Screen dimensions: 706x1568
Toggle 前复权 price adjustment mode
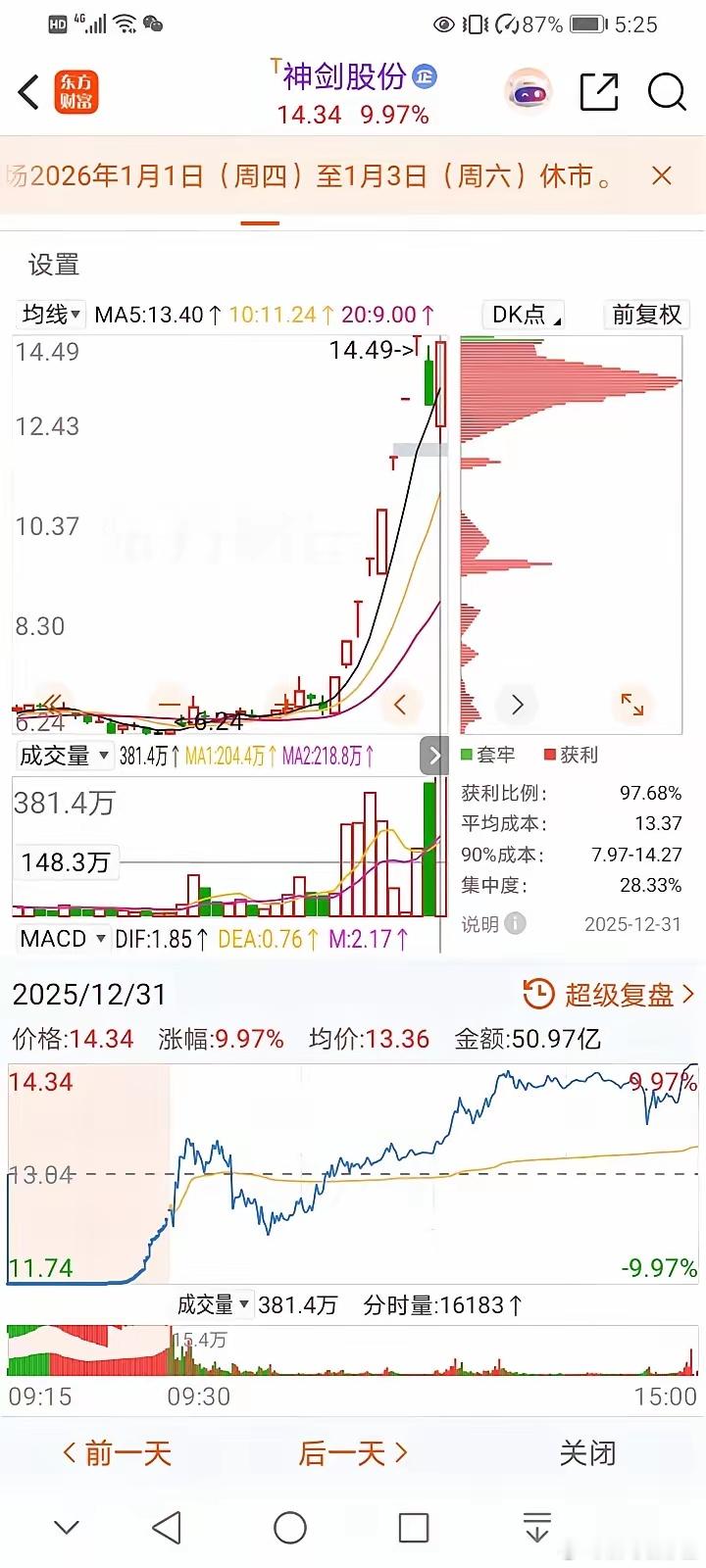[x=645, y=316]
